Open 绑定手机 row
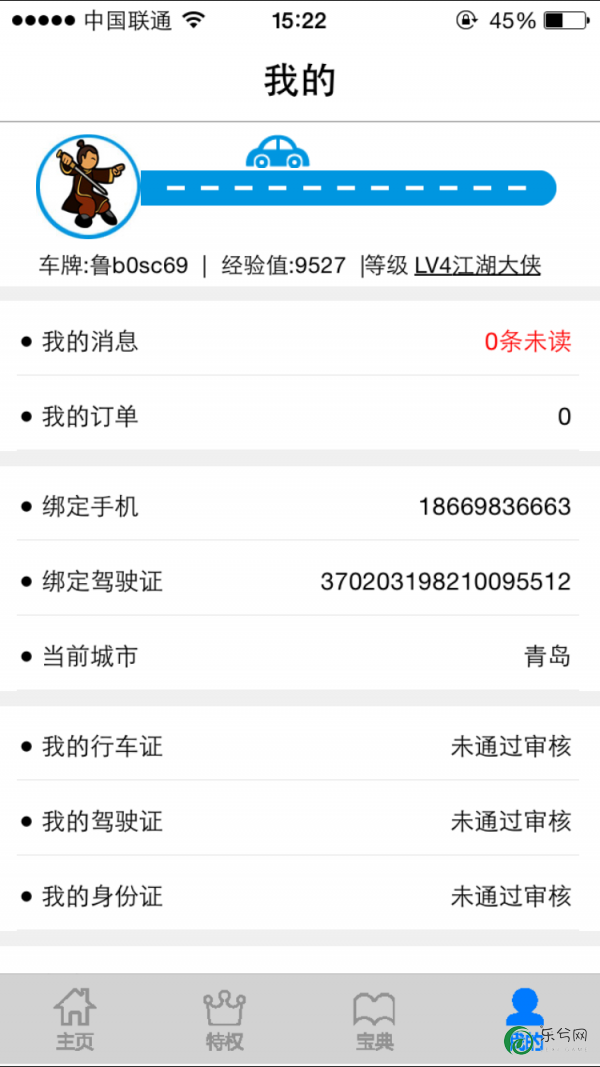The height and width of the screenshot is (1067, 600). pyautogui.click(x=300, y=506)
